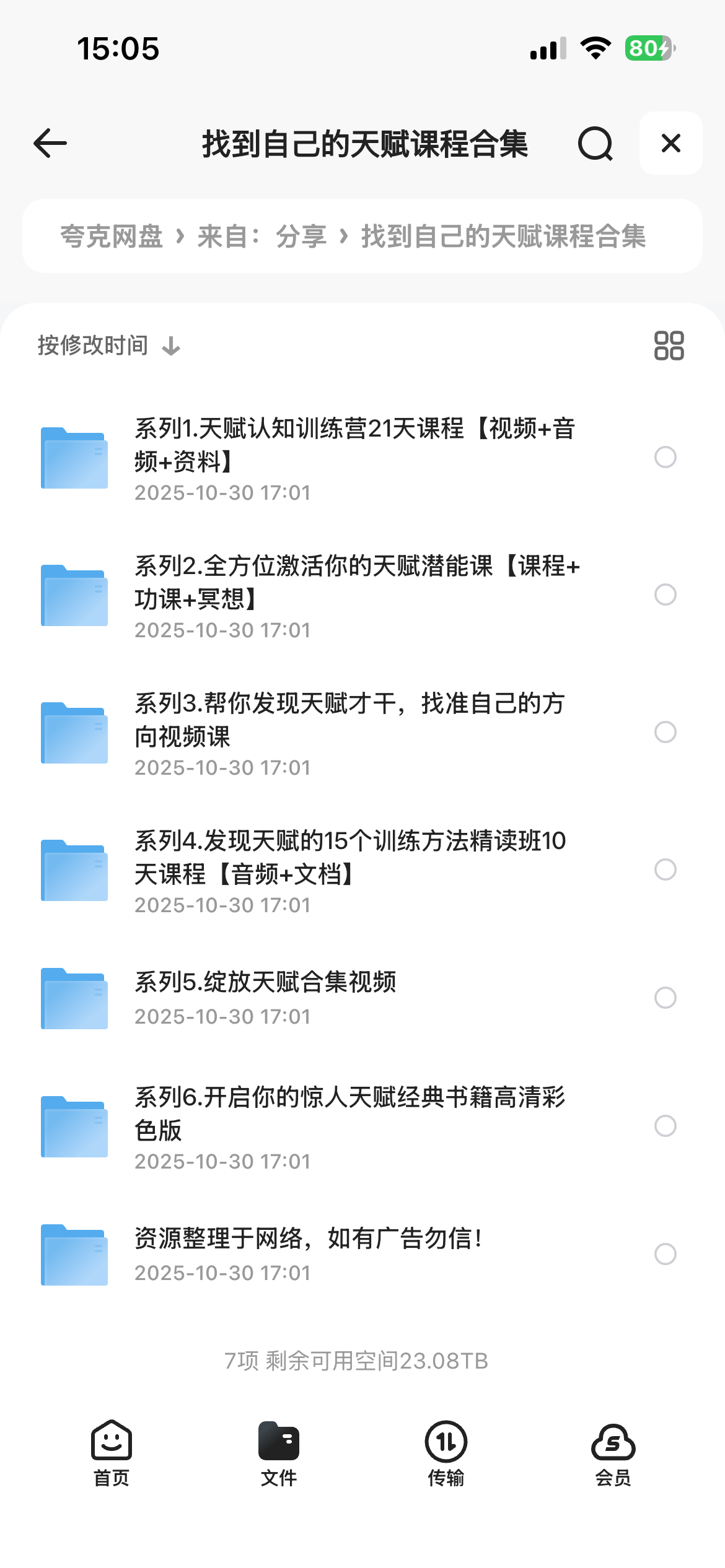Navigate to 夸克网盘 in the breadcrumb
This screenshot has height=1568, width=725.
tap(112, 236)
